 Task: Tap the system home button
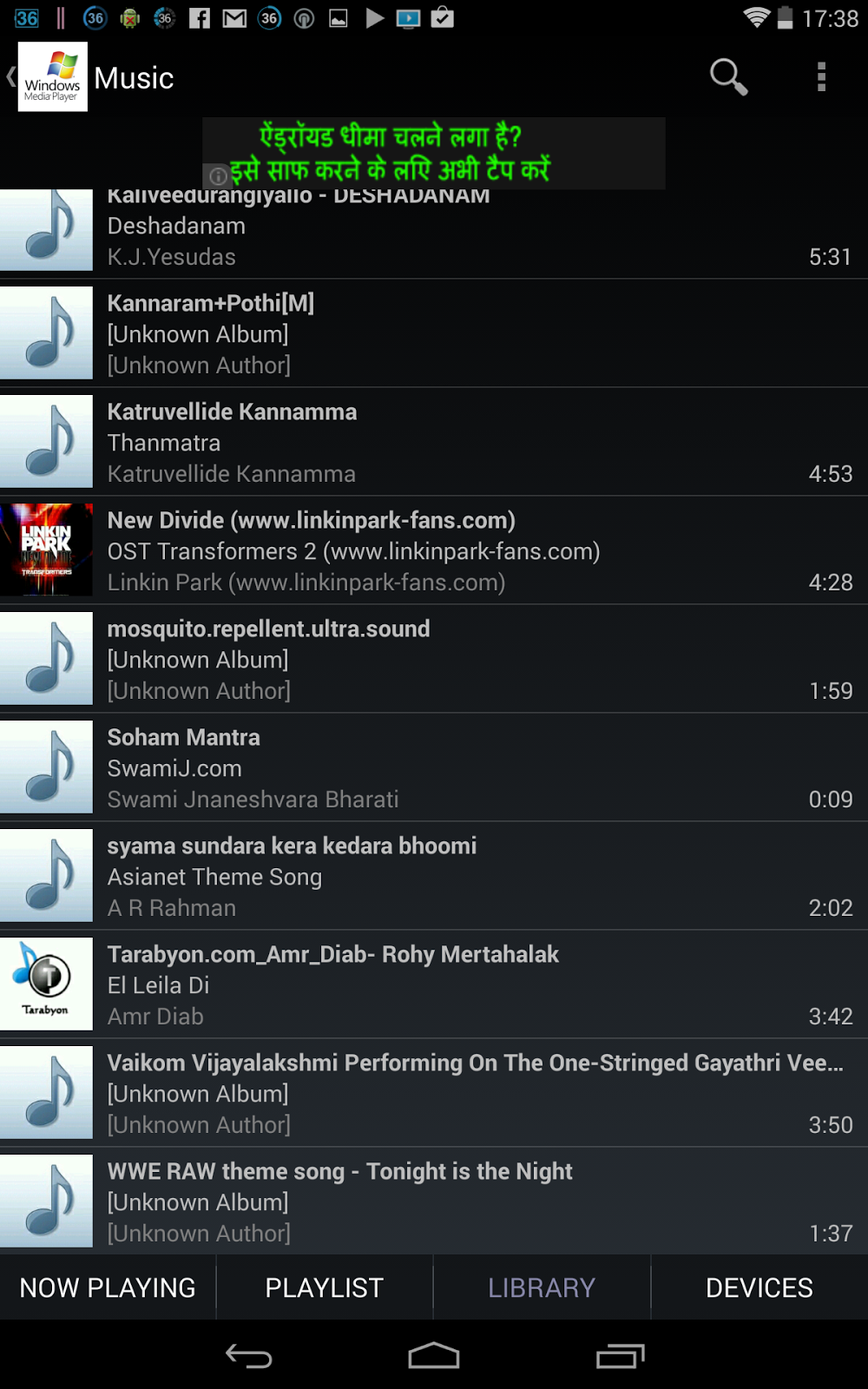[434, 1356]
